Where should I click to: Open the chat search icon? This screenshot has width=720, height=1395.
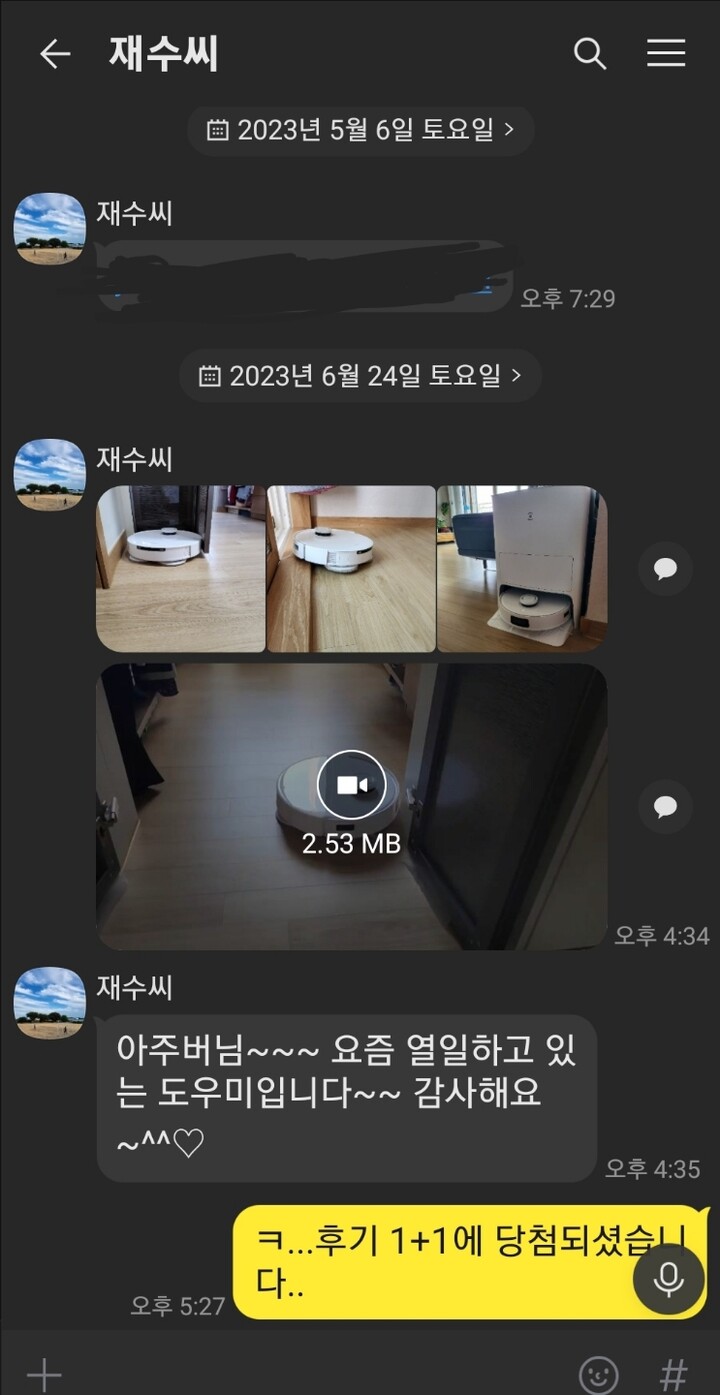(x=590, y=55)
